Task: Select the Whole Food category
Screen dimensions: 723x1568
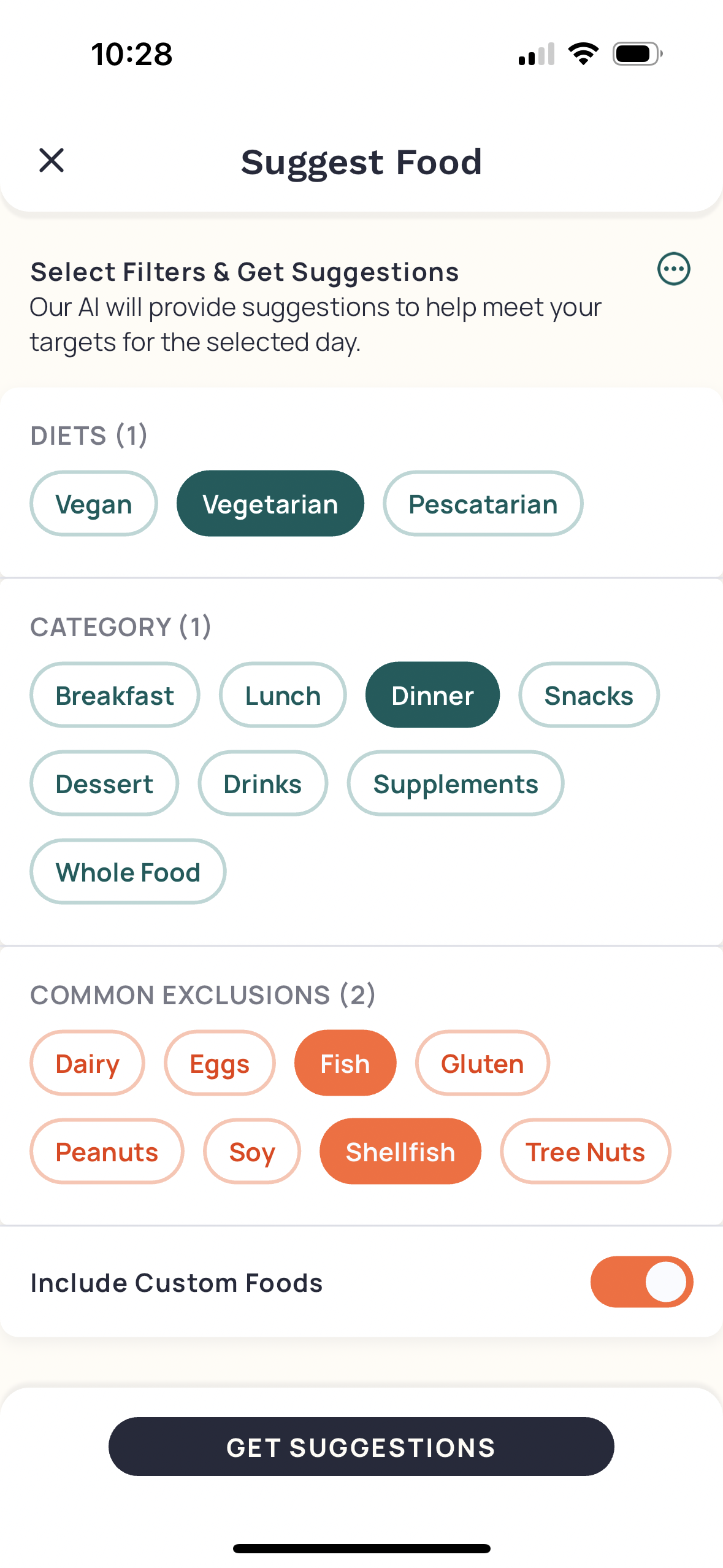Action: (128, 872)
